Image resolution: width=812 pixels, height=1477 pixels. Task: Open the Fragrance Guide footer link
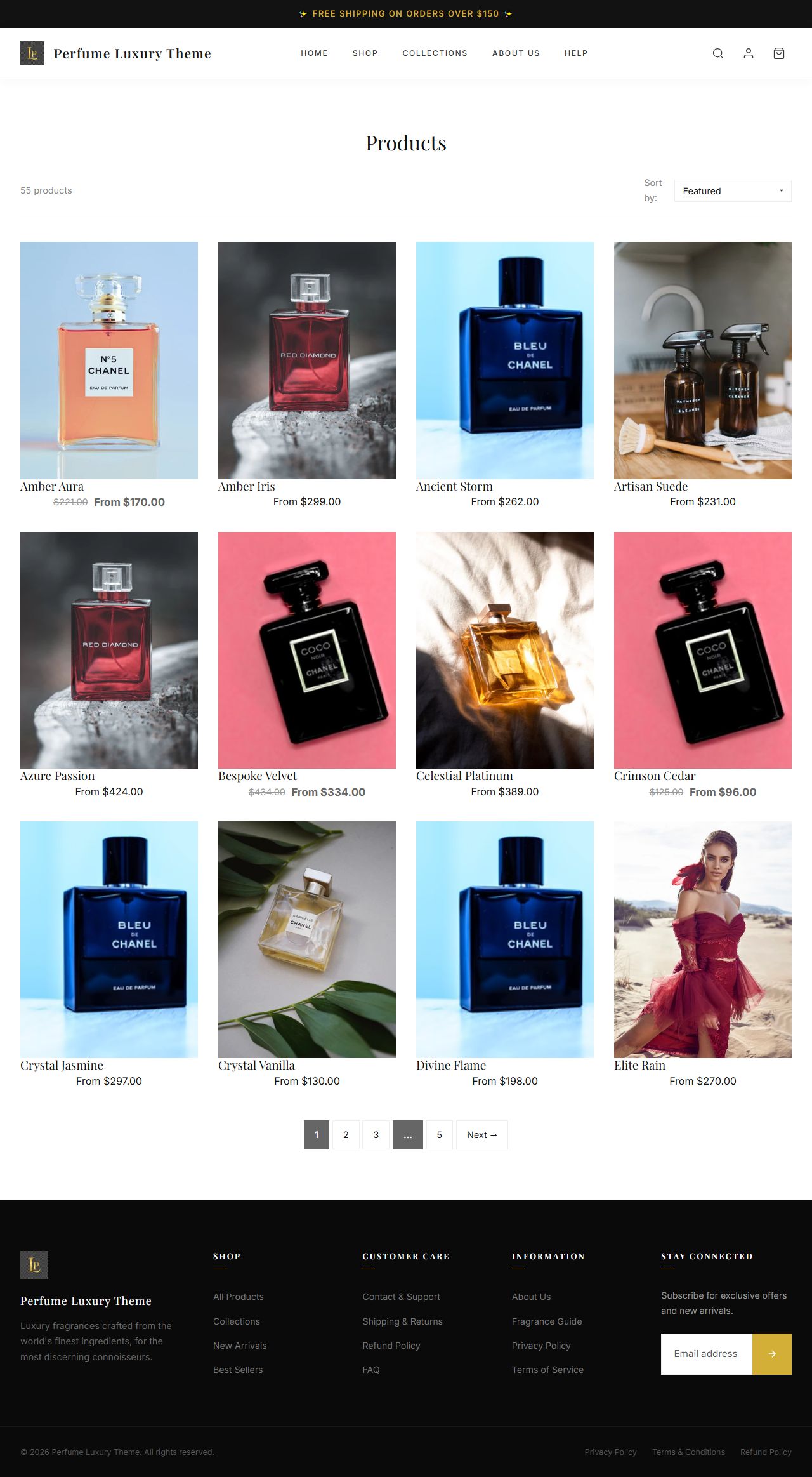click(x=546, y=1321)
